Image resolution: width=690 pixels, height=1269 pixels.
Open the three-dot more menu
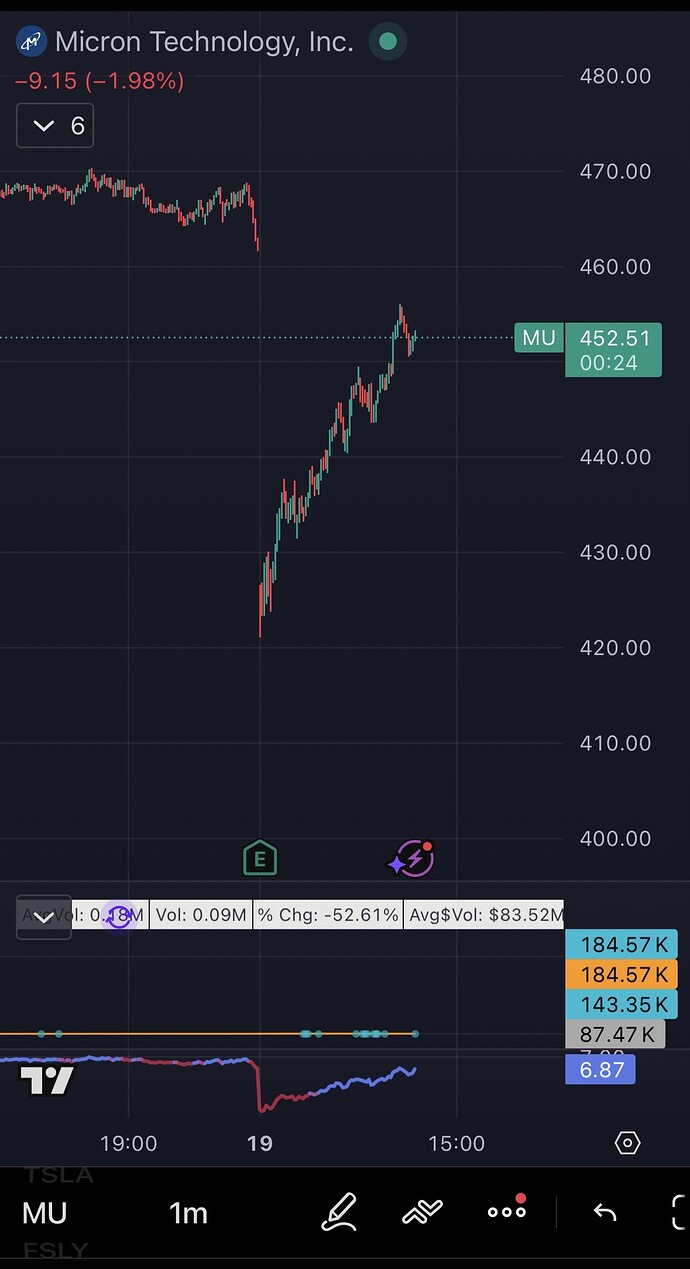506,1211
